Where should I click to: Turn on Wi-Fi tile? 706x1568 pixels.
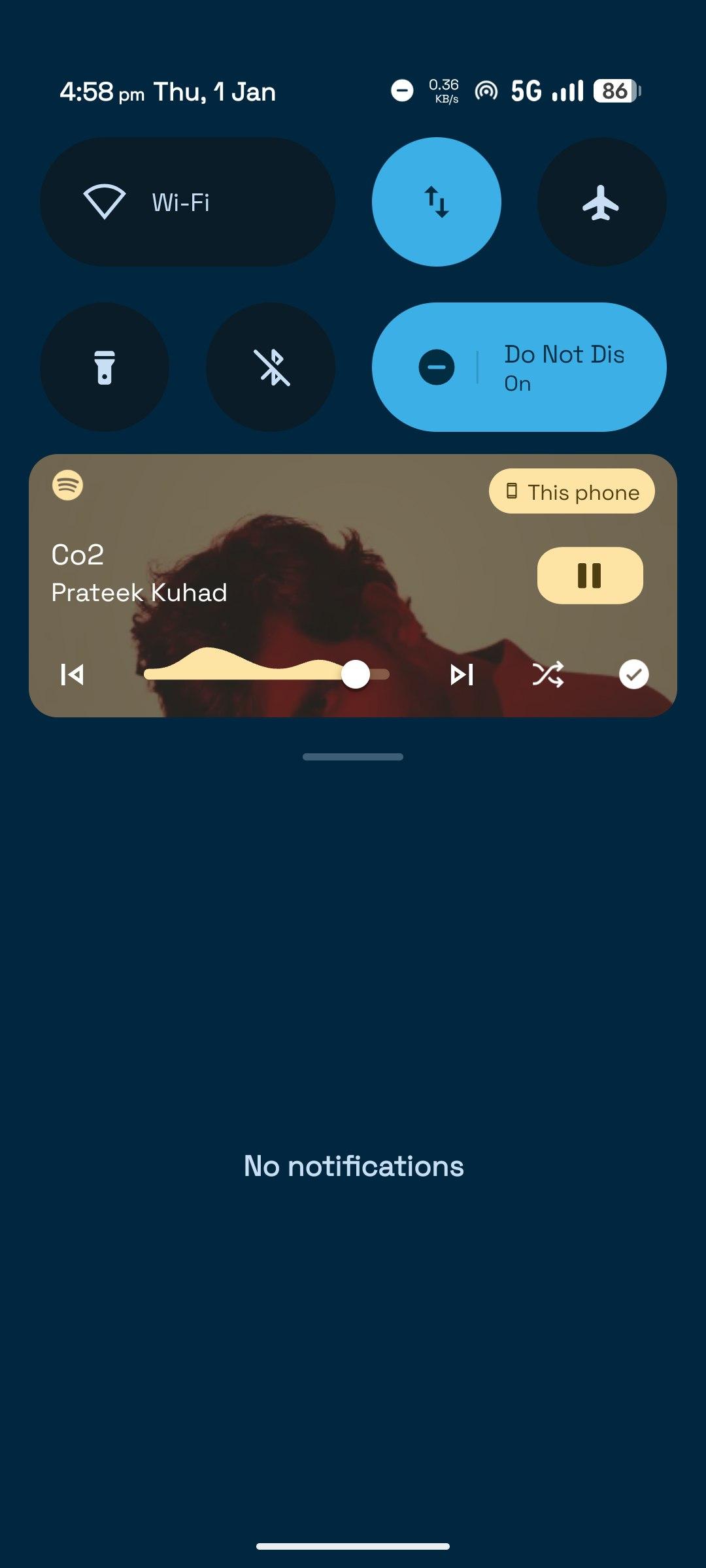point(187,202)
